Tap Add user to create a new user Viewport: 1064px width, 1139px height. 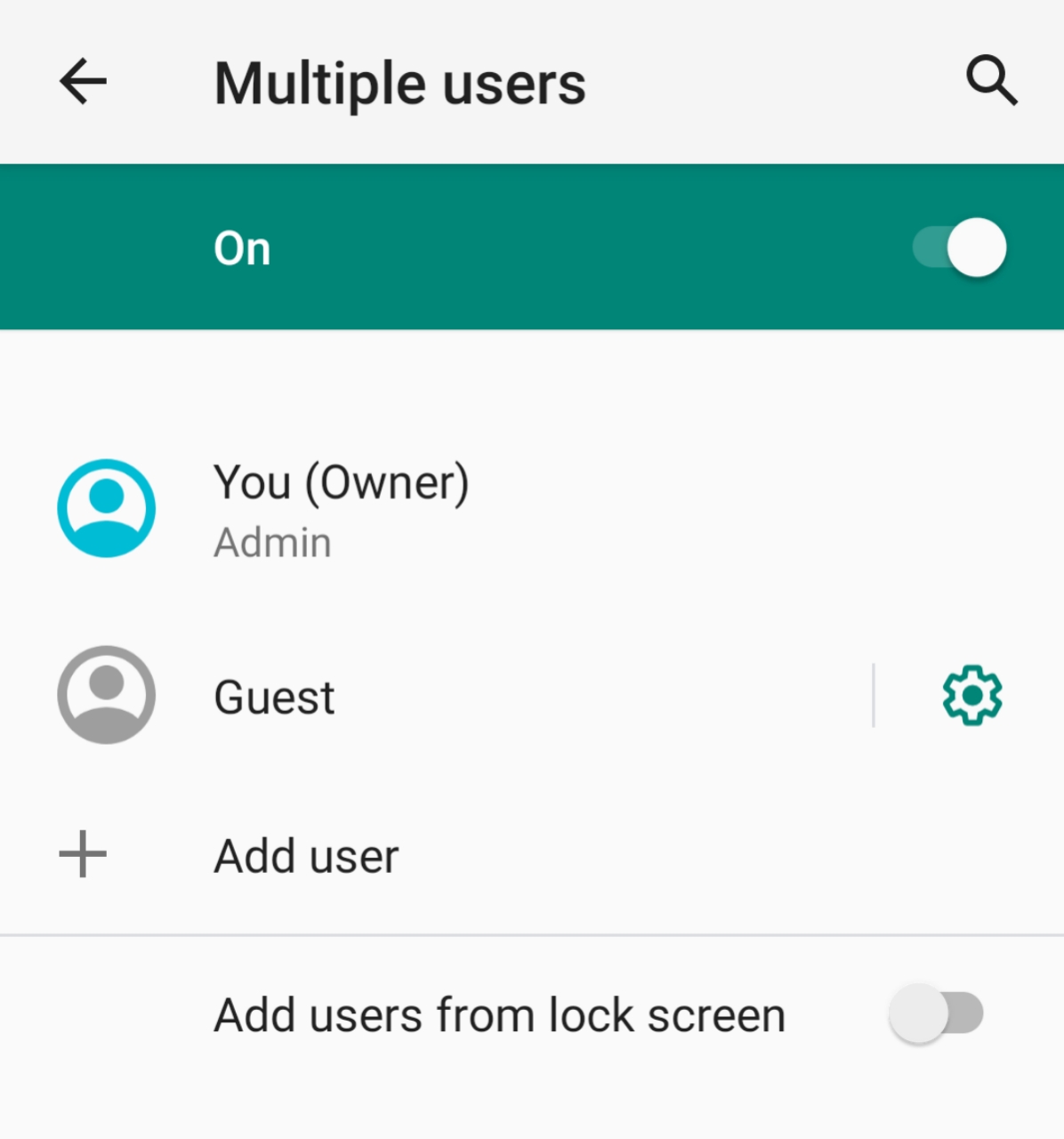[x=532, y=856]
